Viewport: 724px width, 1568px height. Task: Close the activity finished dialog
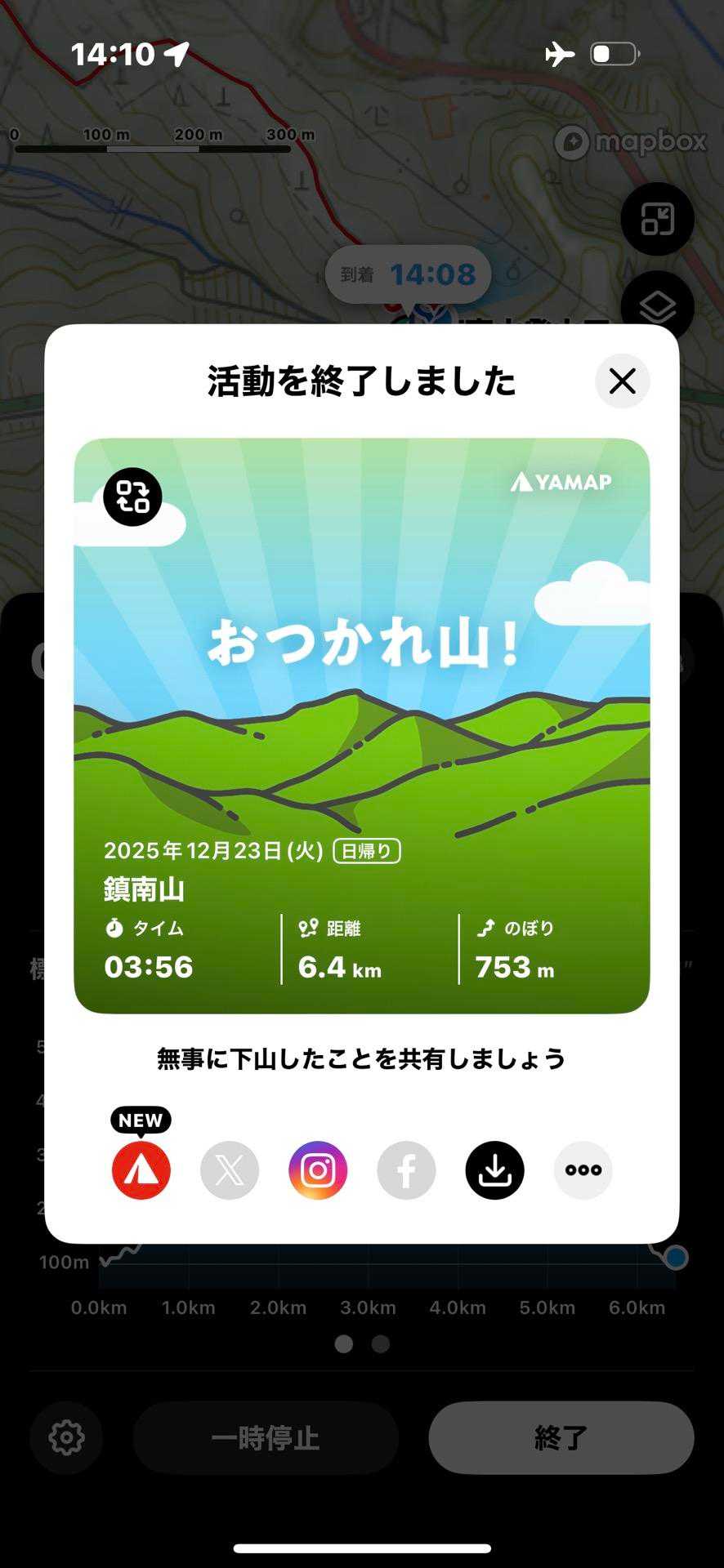pyautogui.click(x=622, y=381)
